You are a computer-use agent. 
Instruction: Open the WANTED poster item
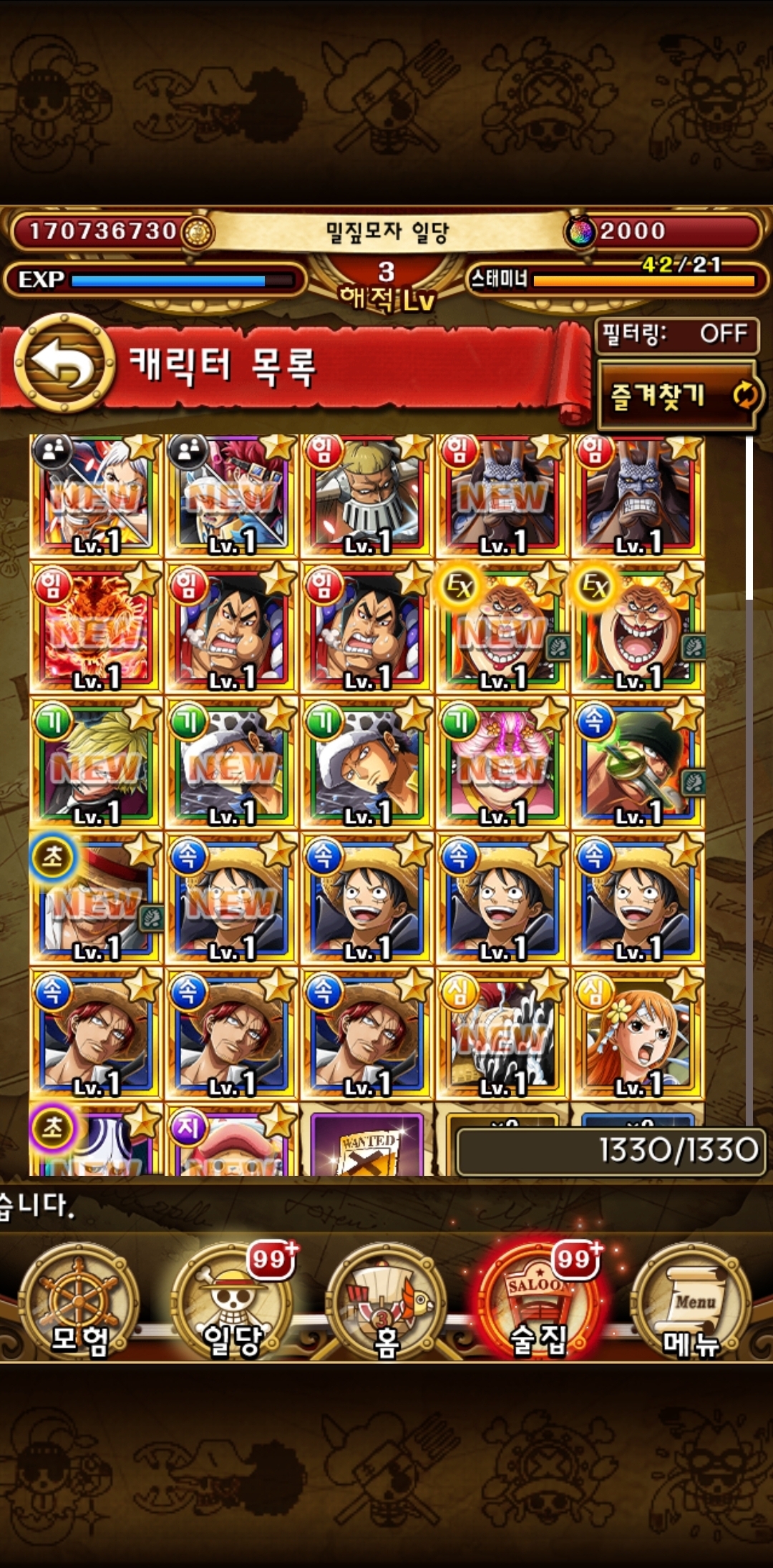click(x=366, y=1144)
